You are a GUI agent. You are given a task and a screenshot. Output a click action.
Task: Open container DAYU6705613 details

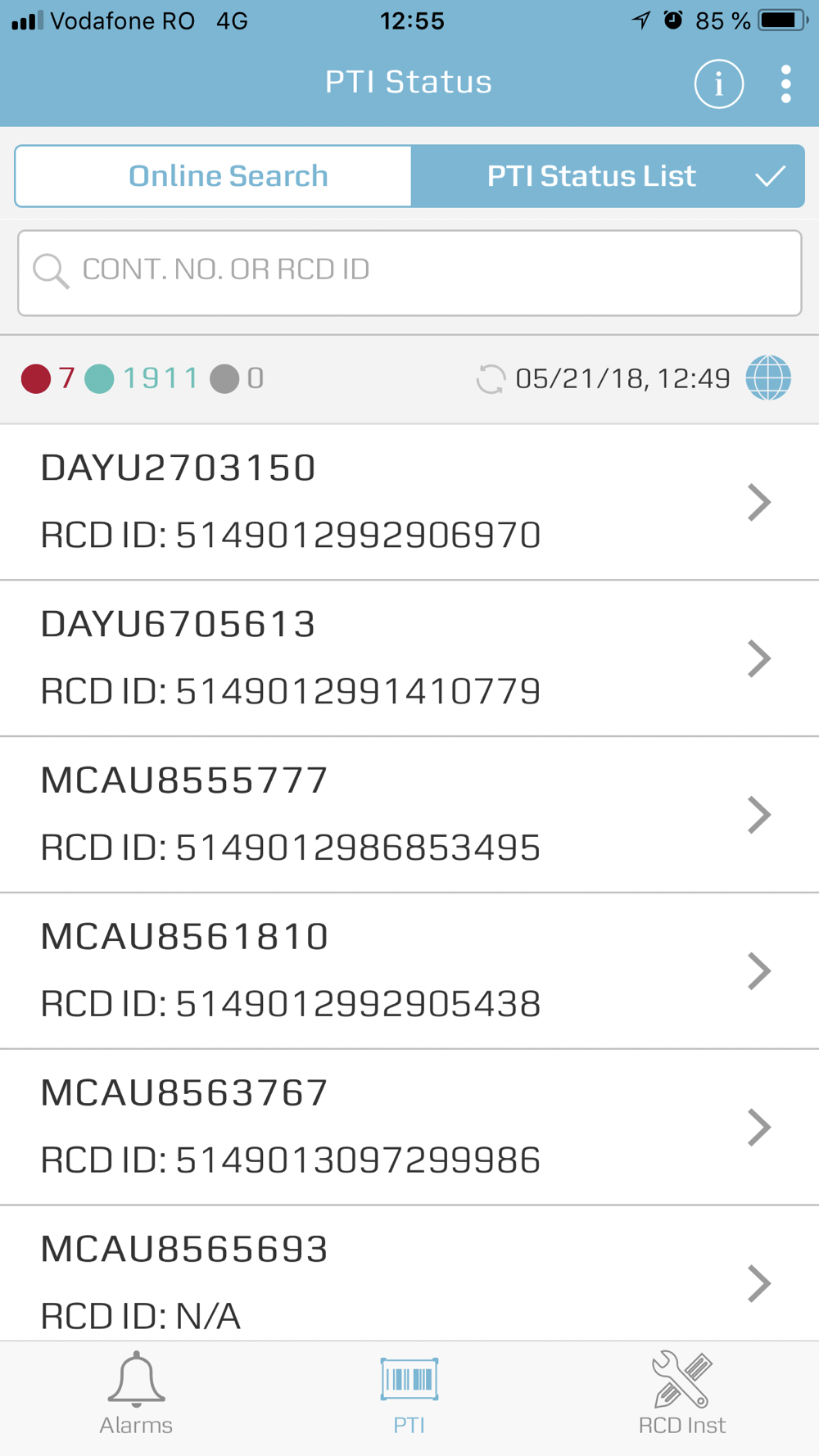tap(409, 658)
